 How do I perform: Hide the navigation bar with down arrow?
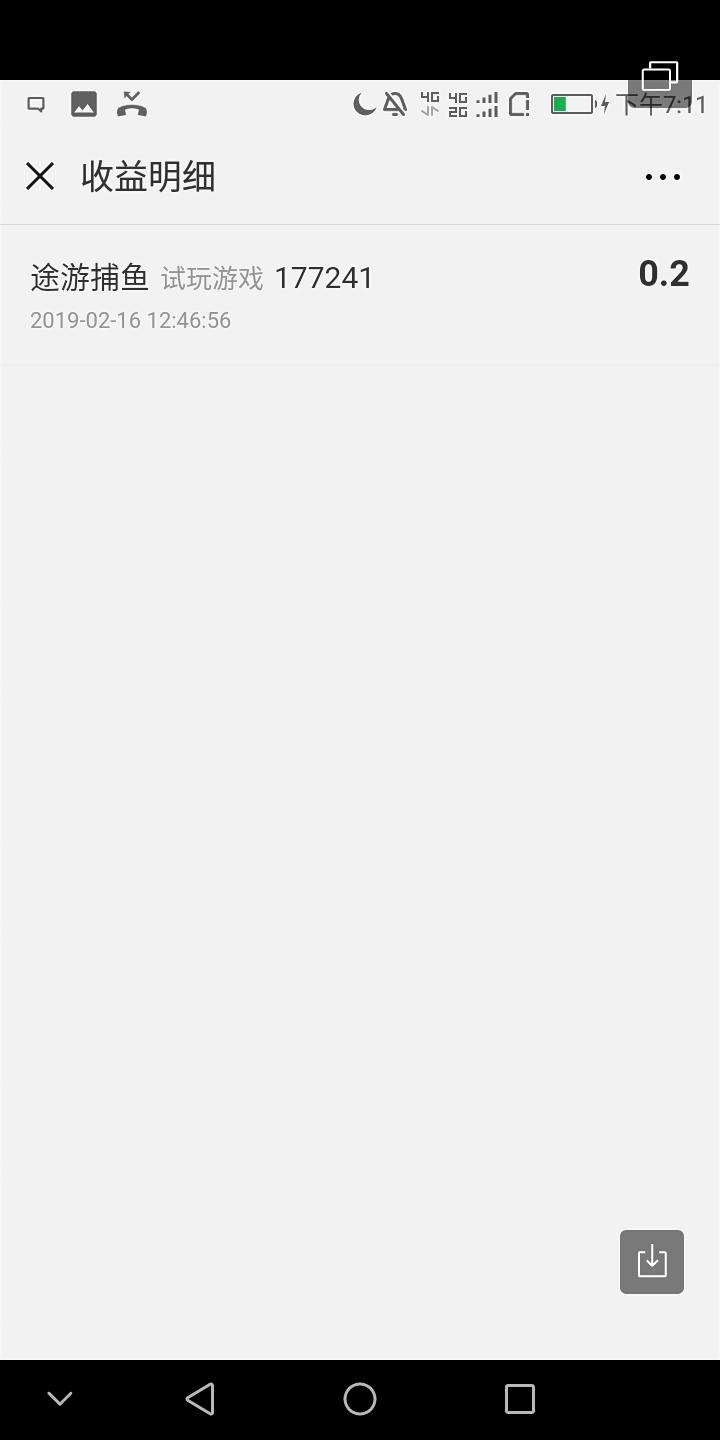(x=60, y=1398)
